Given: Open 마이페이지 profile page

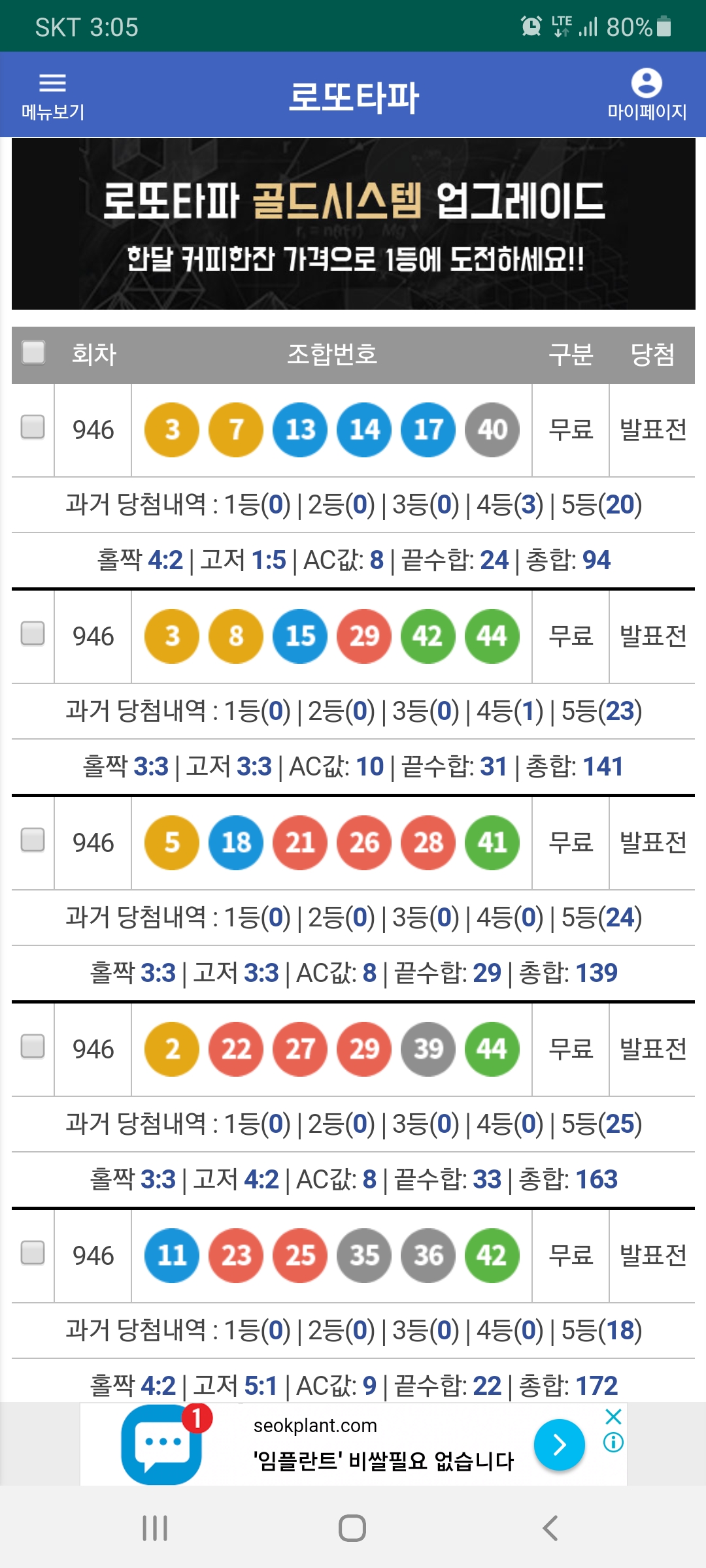Looking at the screenshot, I should [x=647, y=96].
